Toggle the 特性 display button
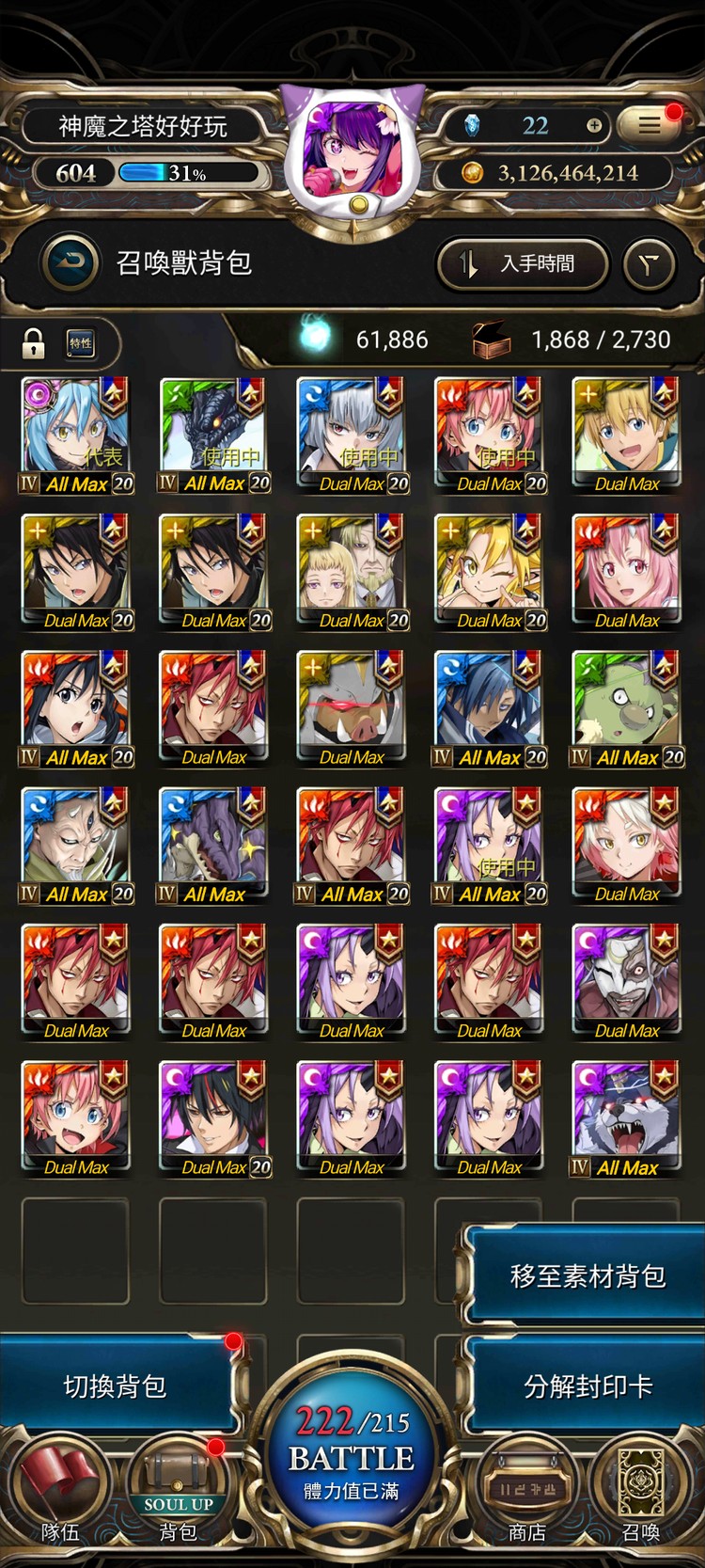705x1568 pixels. tap(81, 343)
